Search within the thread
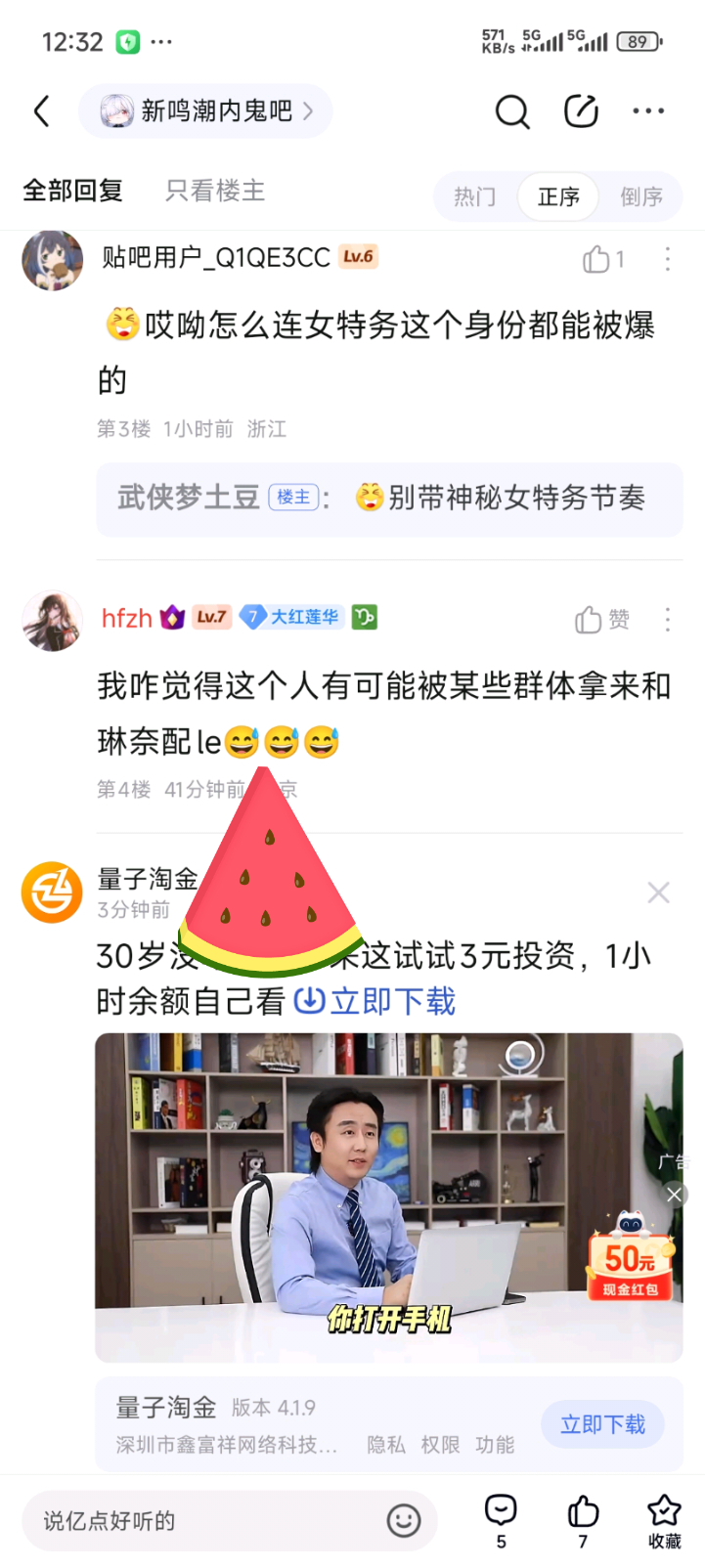This screenshot has height=1568, width=705. (511, 111)
